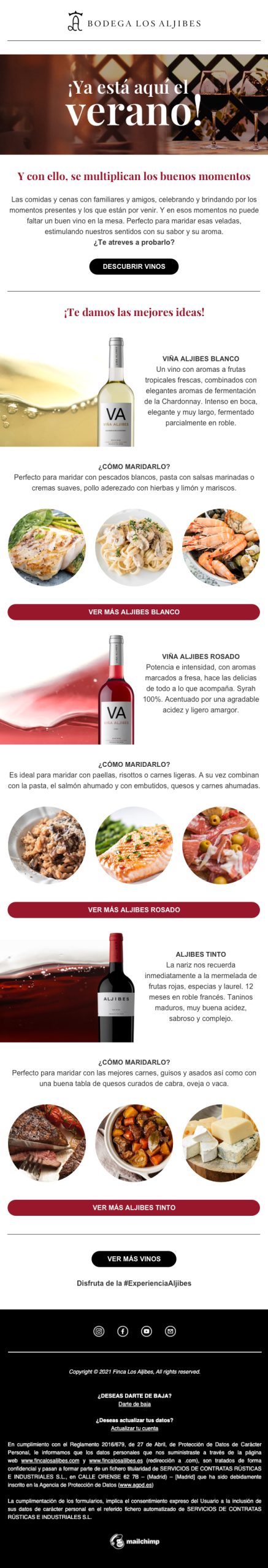This screenshot has height=1568, width=268.
Task: Open VER MÁS ALJIBES BLANCO
Action: click(134, 612)
